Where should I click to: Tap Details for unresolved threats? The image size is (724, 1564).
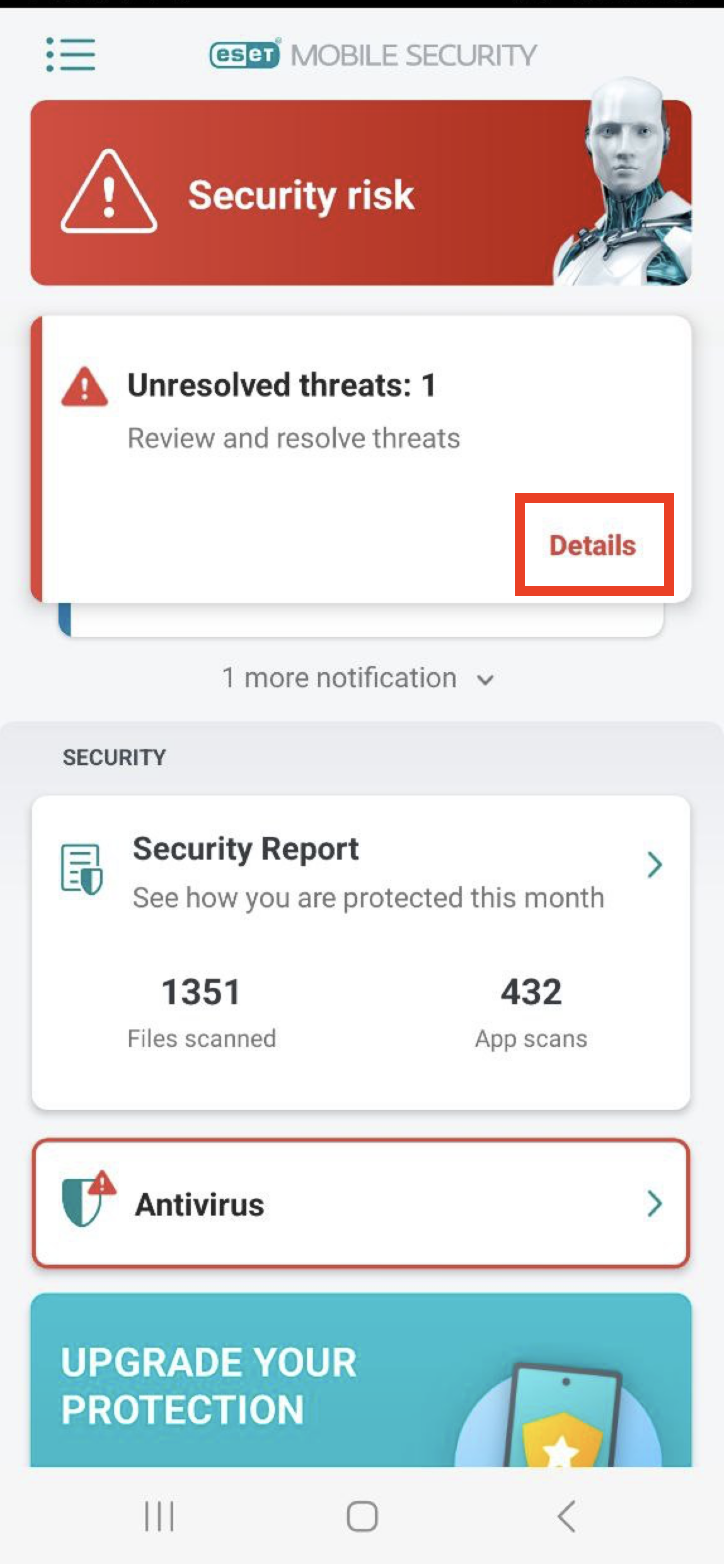[x=592, y=545]
